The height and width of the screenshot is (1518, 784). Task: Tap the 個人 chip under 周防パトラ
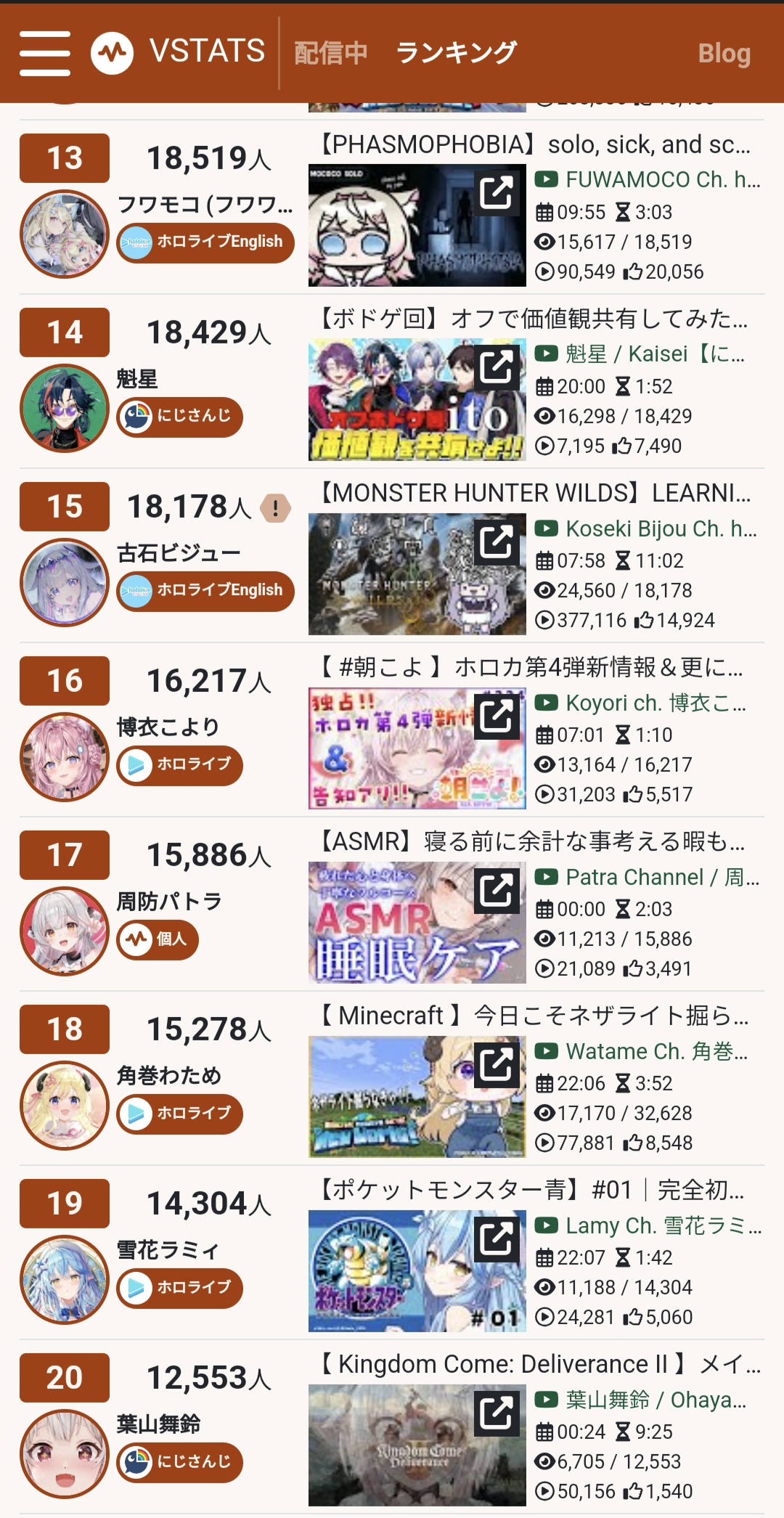click(158, 939)
